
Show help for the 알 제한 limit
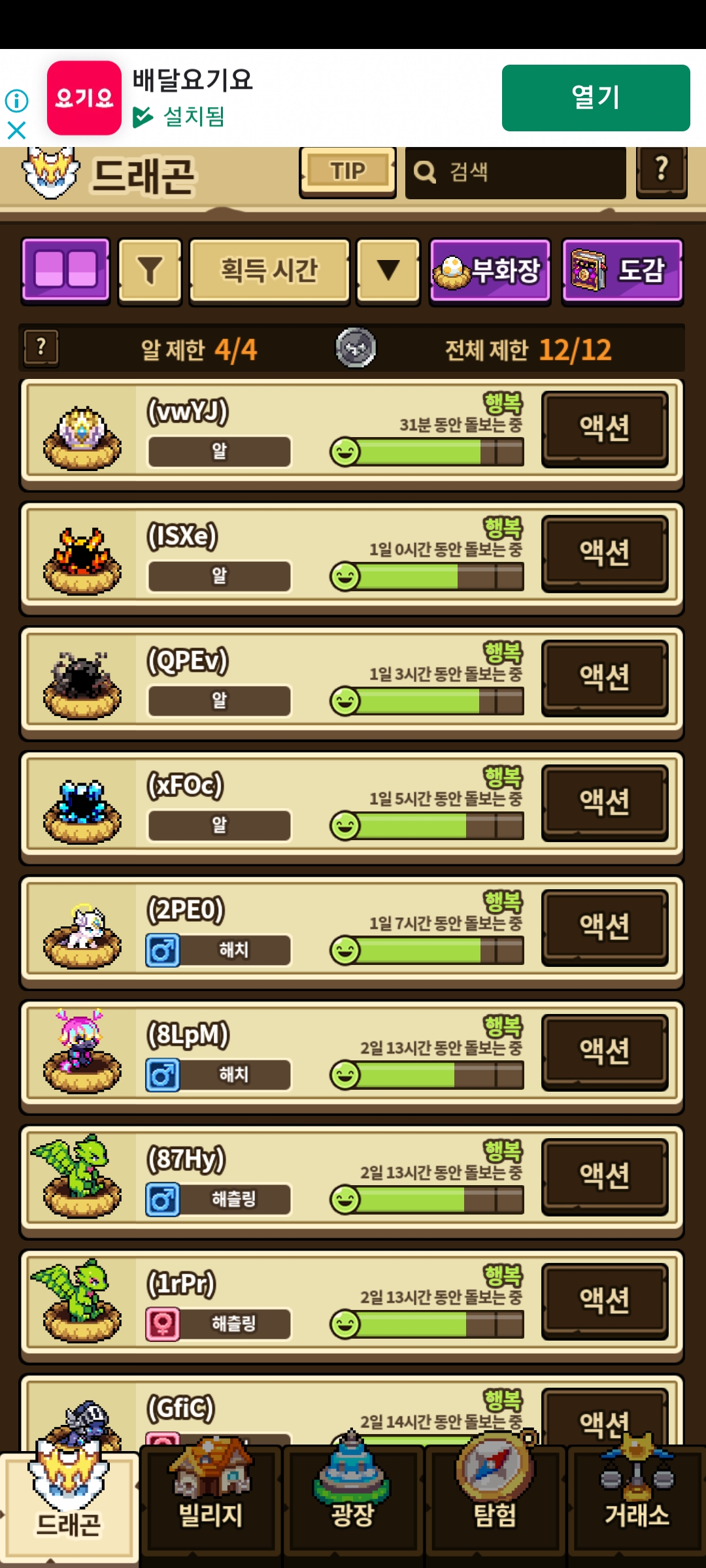(41, 347)
